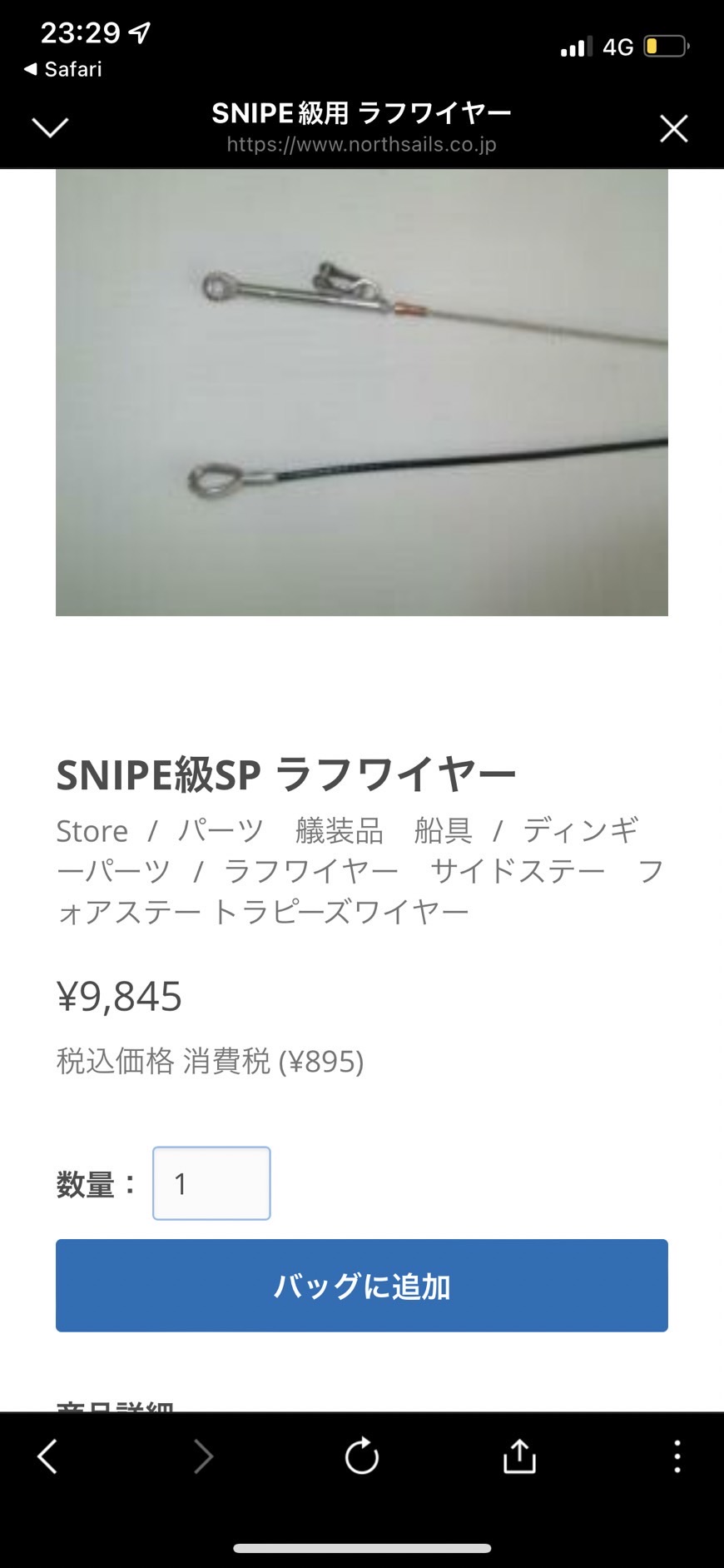Add the item with バッグに追加
Screen dimensions: 724x1568
tap(361, 1286)
